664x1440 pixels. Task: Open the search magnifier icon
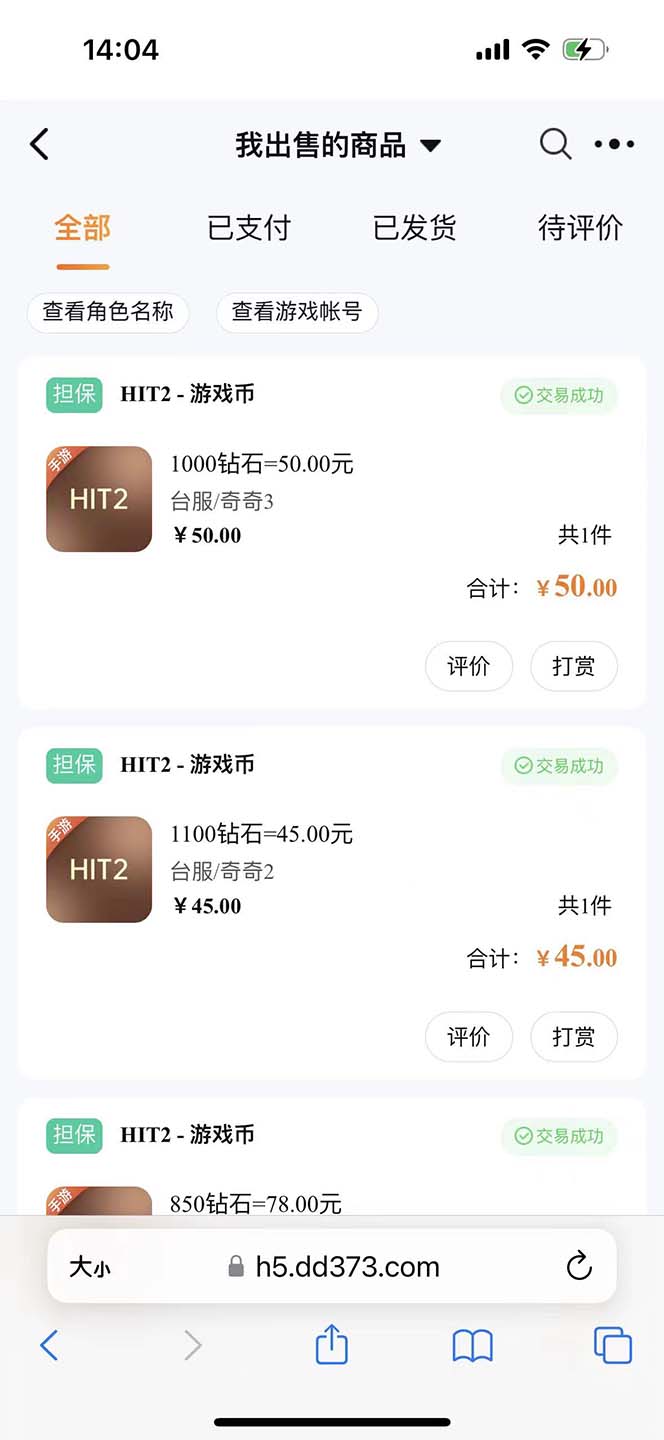555,145
